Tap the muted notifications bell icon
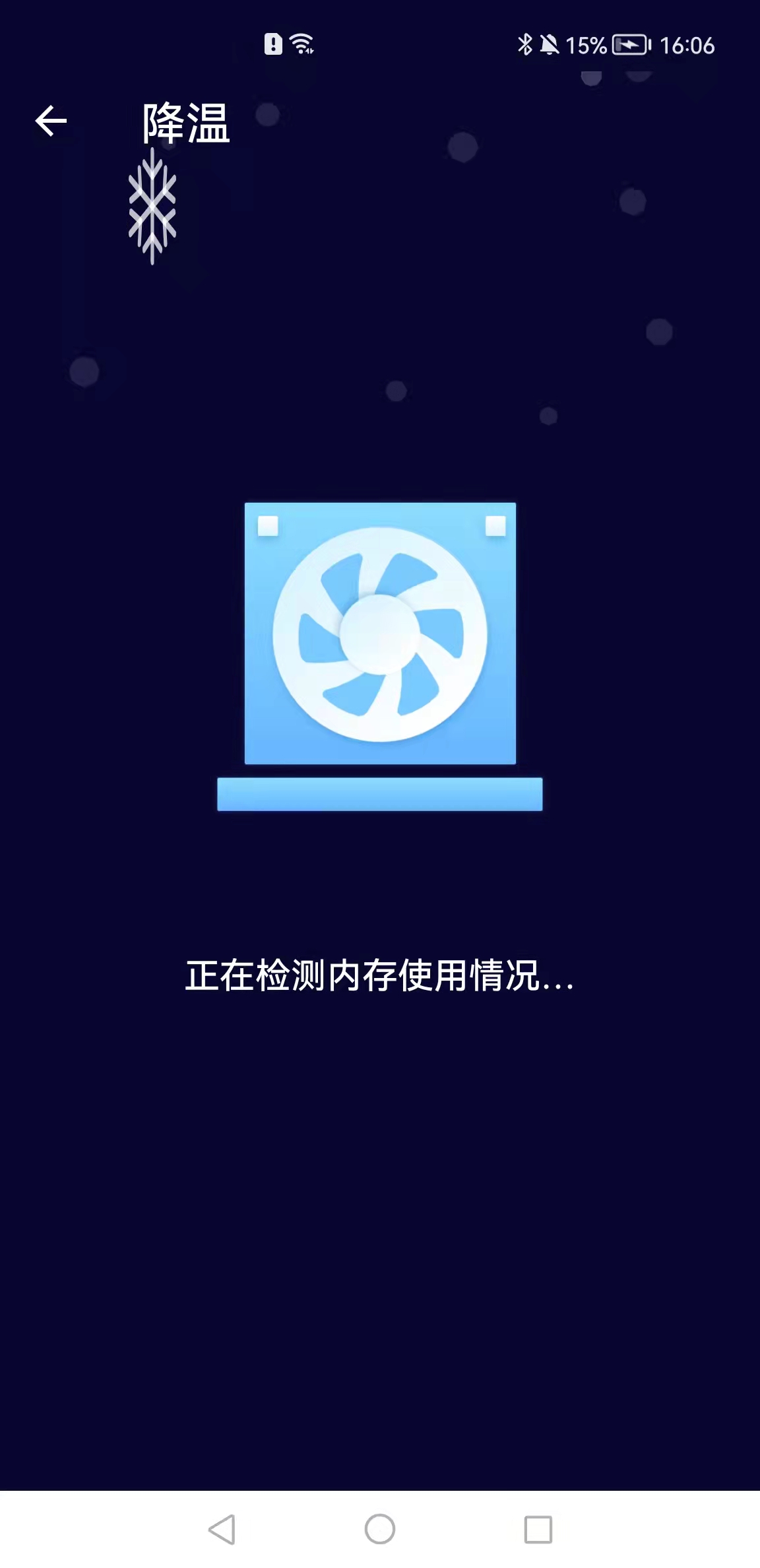This screenshot has height=1568, width=760. 549,45
